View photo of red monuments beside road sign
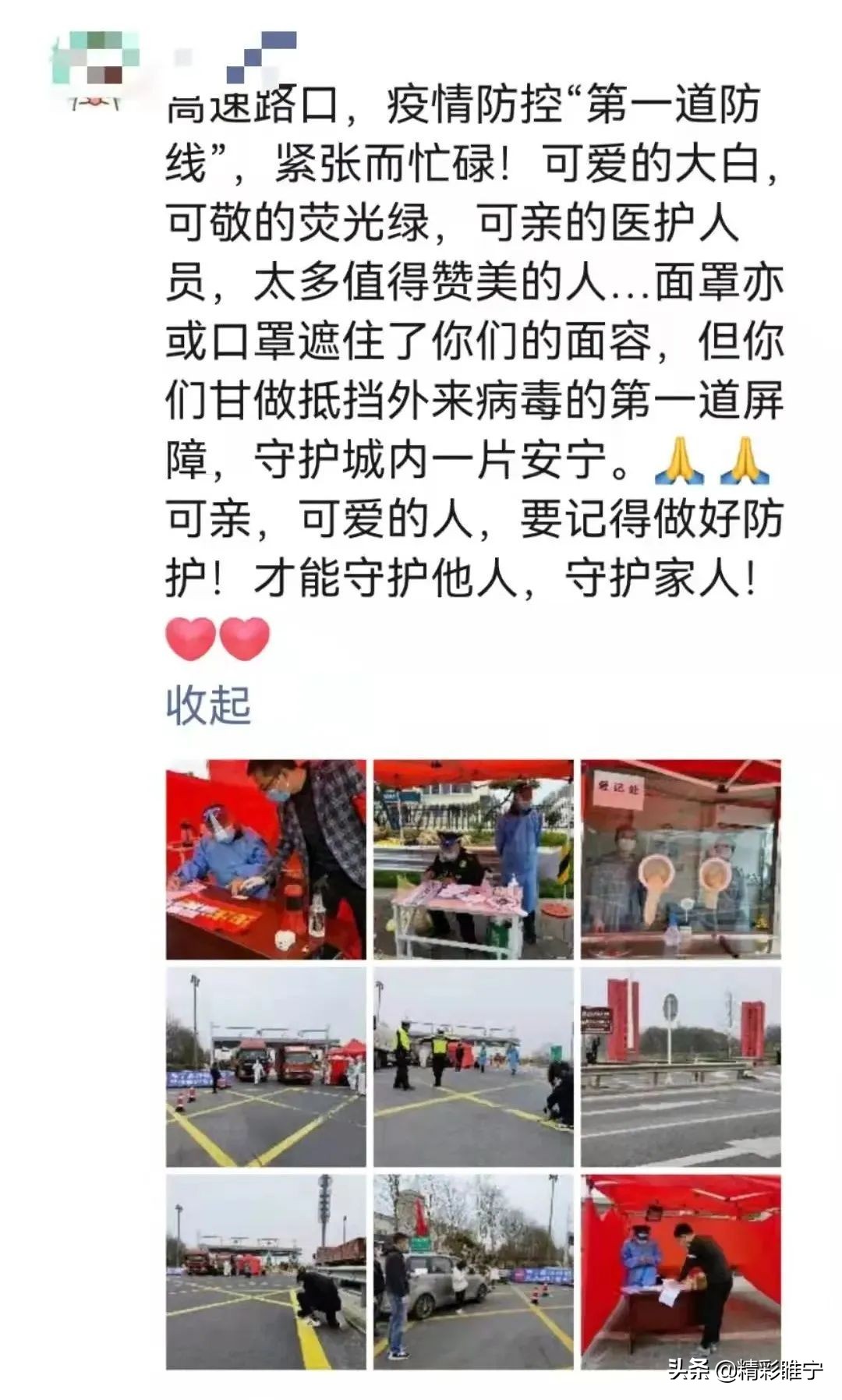The height and width of the screenshot is (1400, 842). pos(681,1066)
